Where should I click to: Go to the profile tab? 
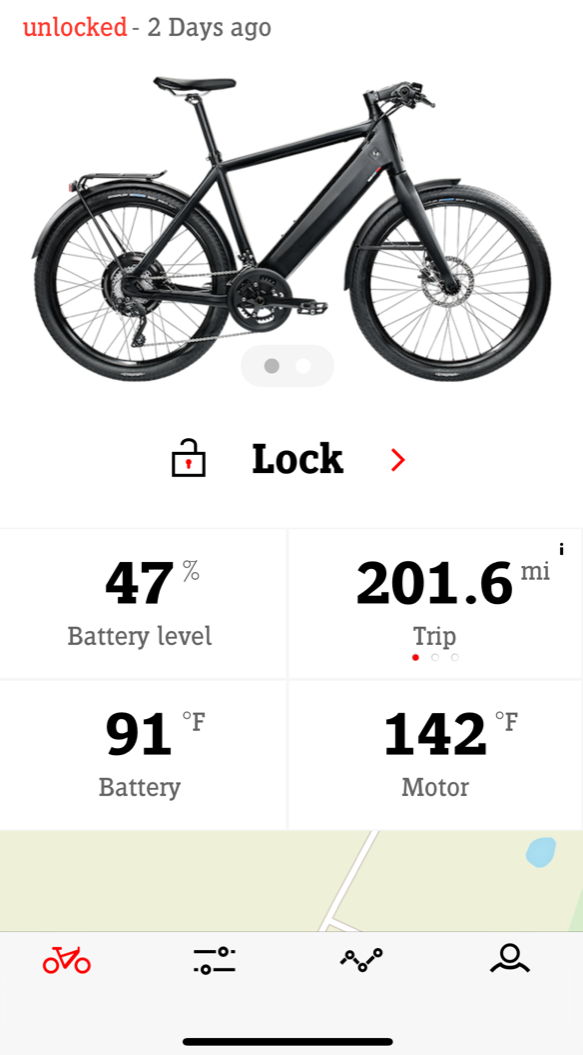coord(510,959)
